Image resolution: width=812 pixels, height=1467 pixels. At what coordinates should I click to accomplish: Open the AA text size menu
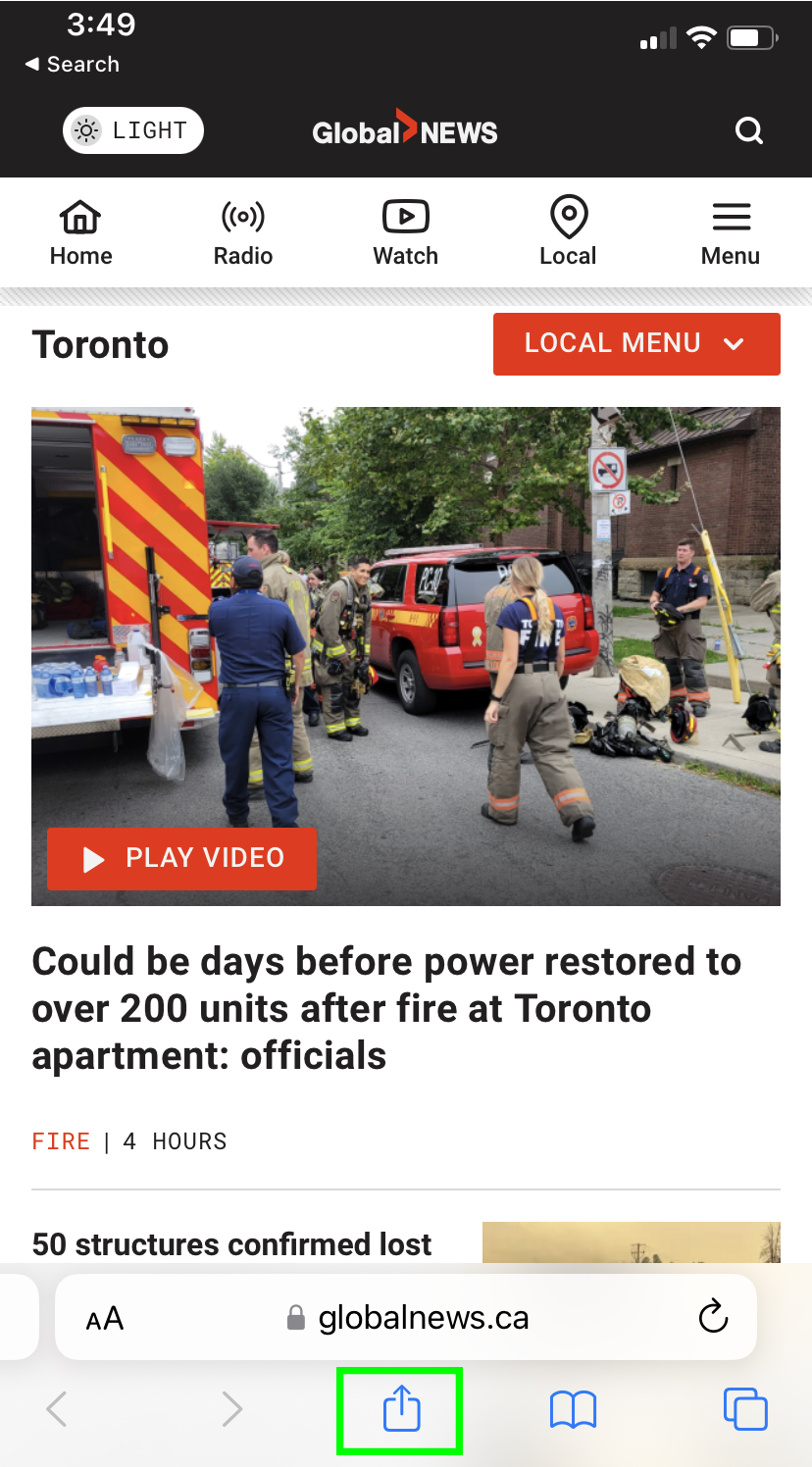click(x=102, y=1317)
